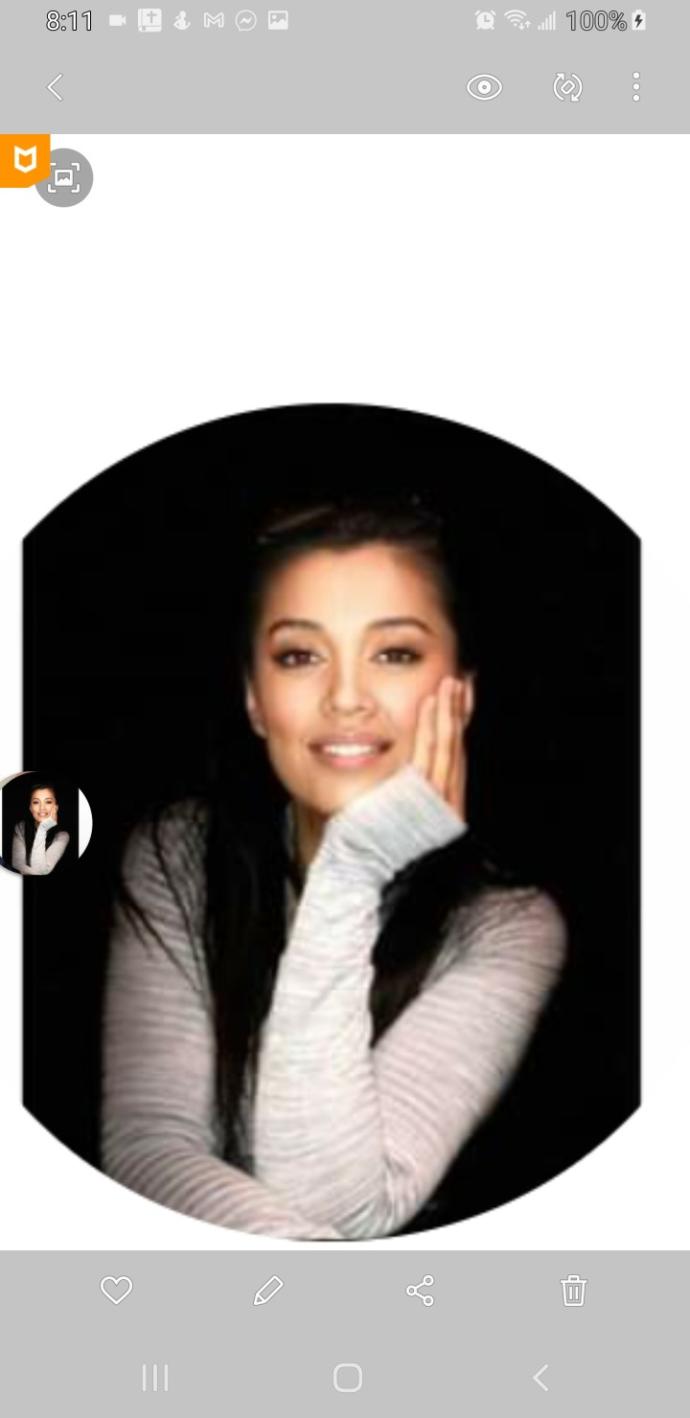Tap the image scan icon over the photo
The width and height of the screenshot is (690, 1418).
64,178
